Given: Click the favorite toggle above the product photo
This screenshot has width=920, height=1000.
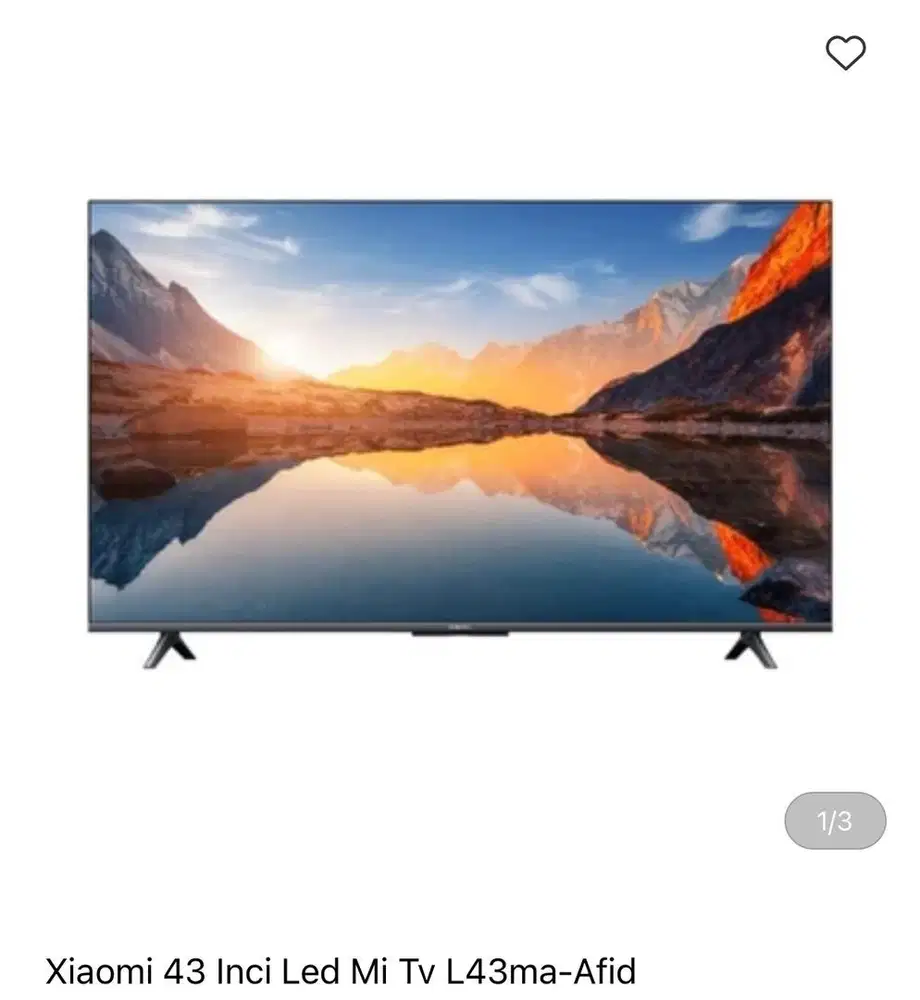Looking at the screenshot, I should pyautogui.click(x=845, y=54).
